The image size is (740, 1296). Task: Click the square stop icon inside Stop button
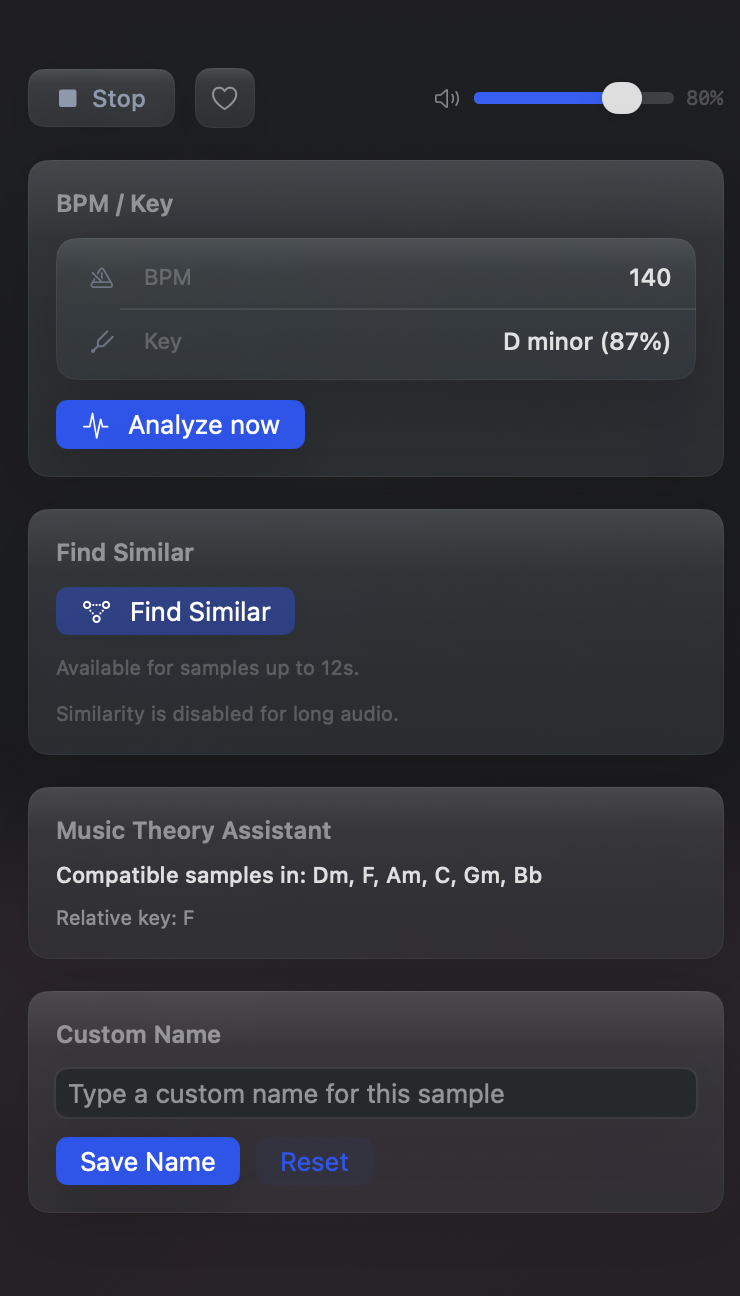click(x=67, y=98)
